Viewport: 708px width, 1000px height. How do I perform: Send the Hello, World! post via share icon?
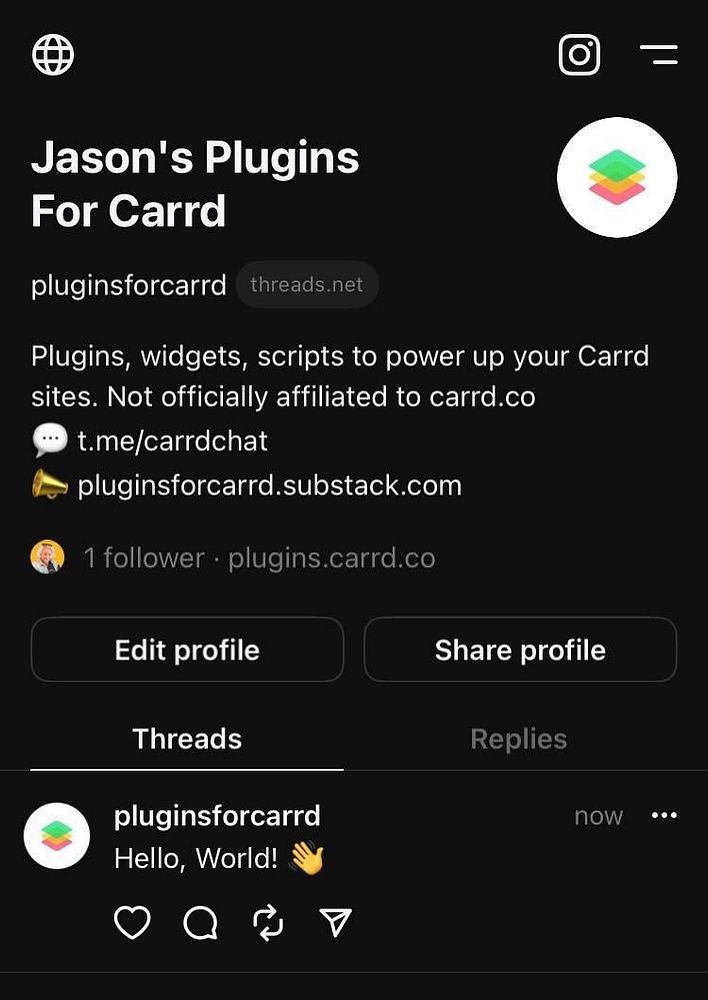tap(337, 923)
